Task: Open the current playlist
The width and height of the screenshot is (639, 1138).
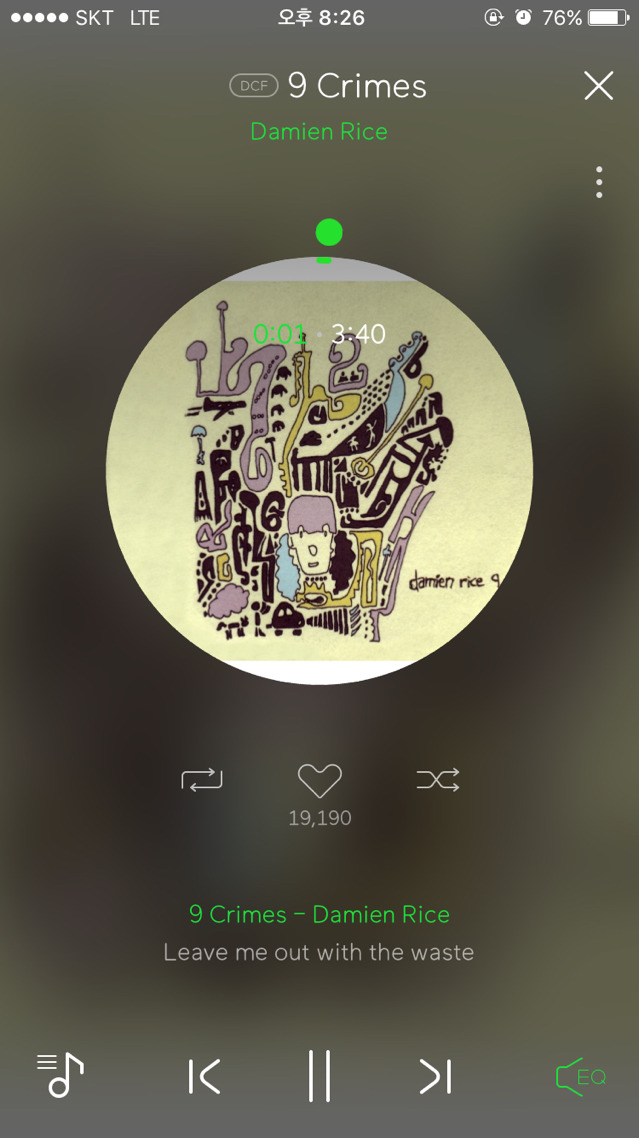Action: click(x=60, y=1076)
